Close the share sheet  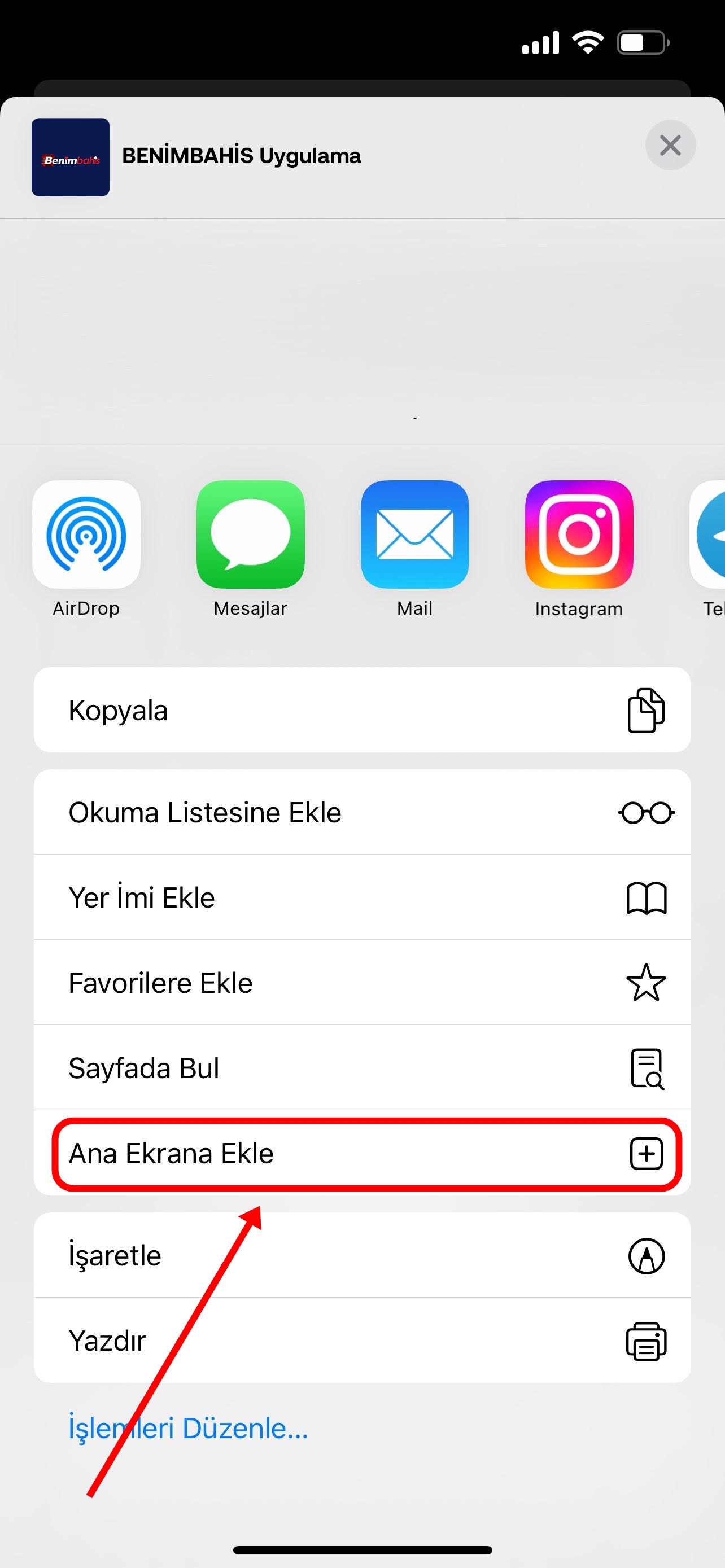click(x=670, y=146)
